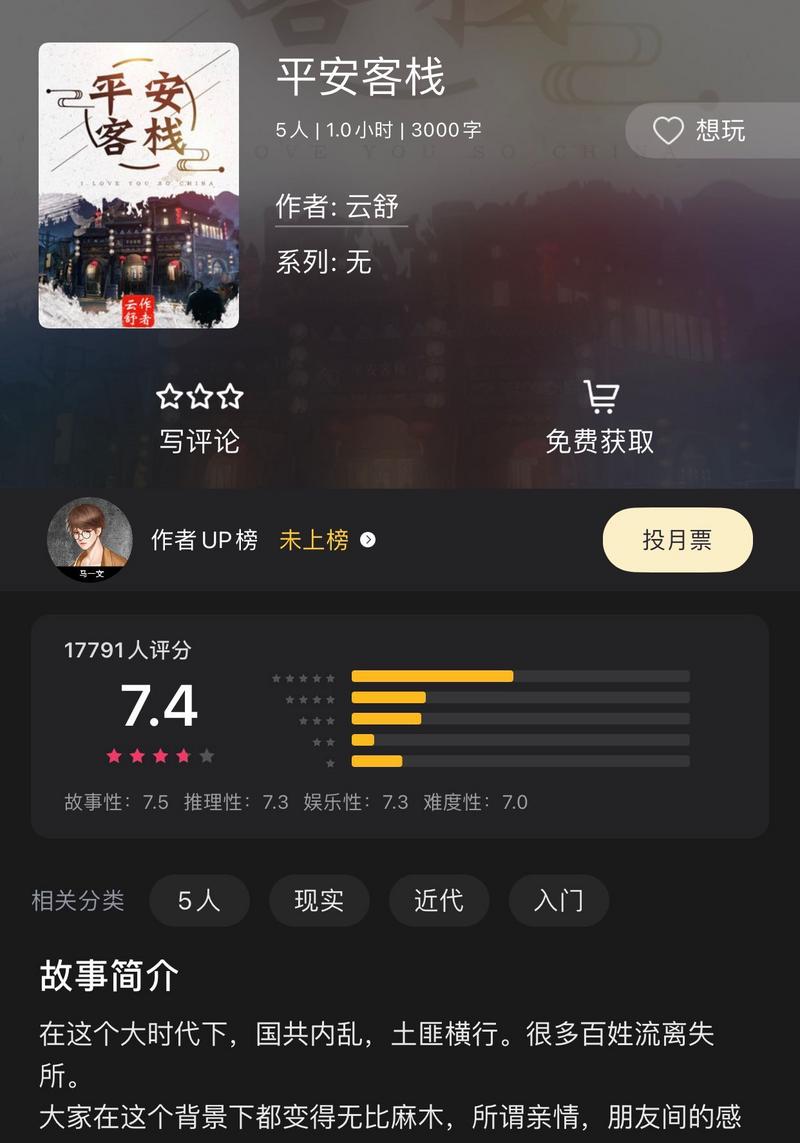Select the 5人 category tag
800x1143 pixels.
(x=199, y=900)
